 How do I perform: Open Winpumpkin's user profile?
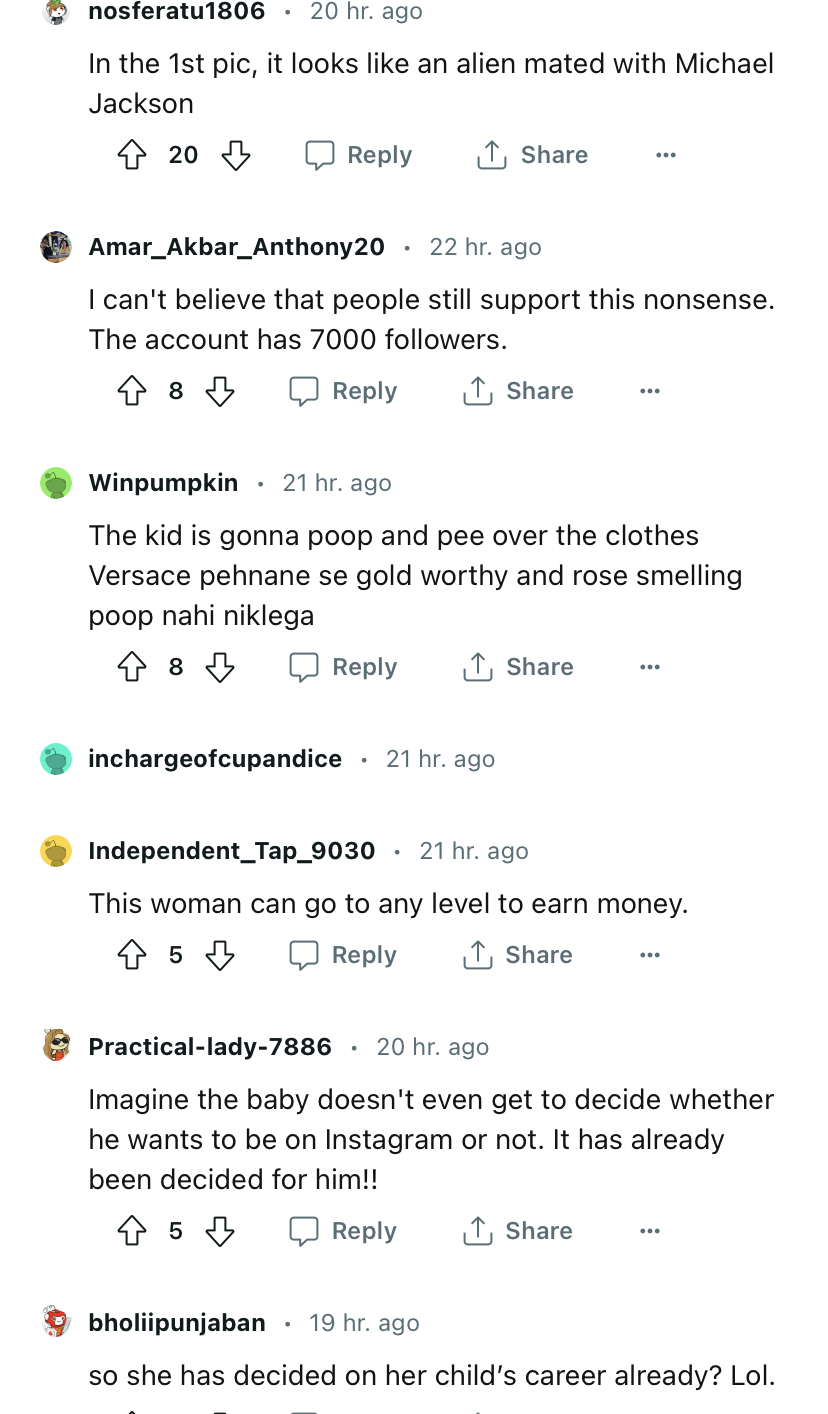point(163,483)
